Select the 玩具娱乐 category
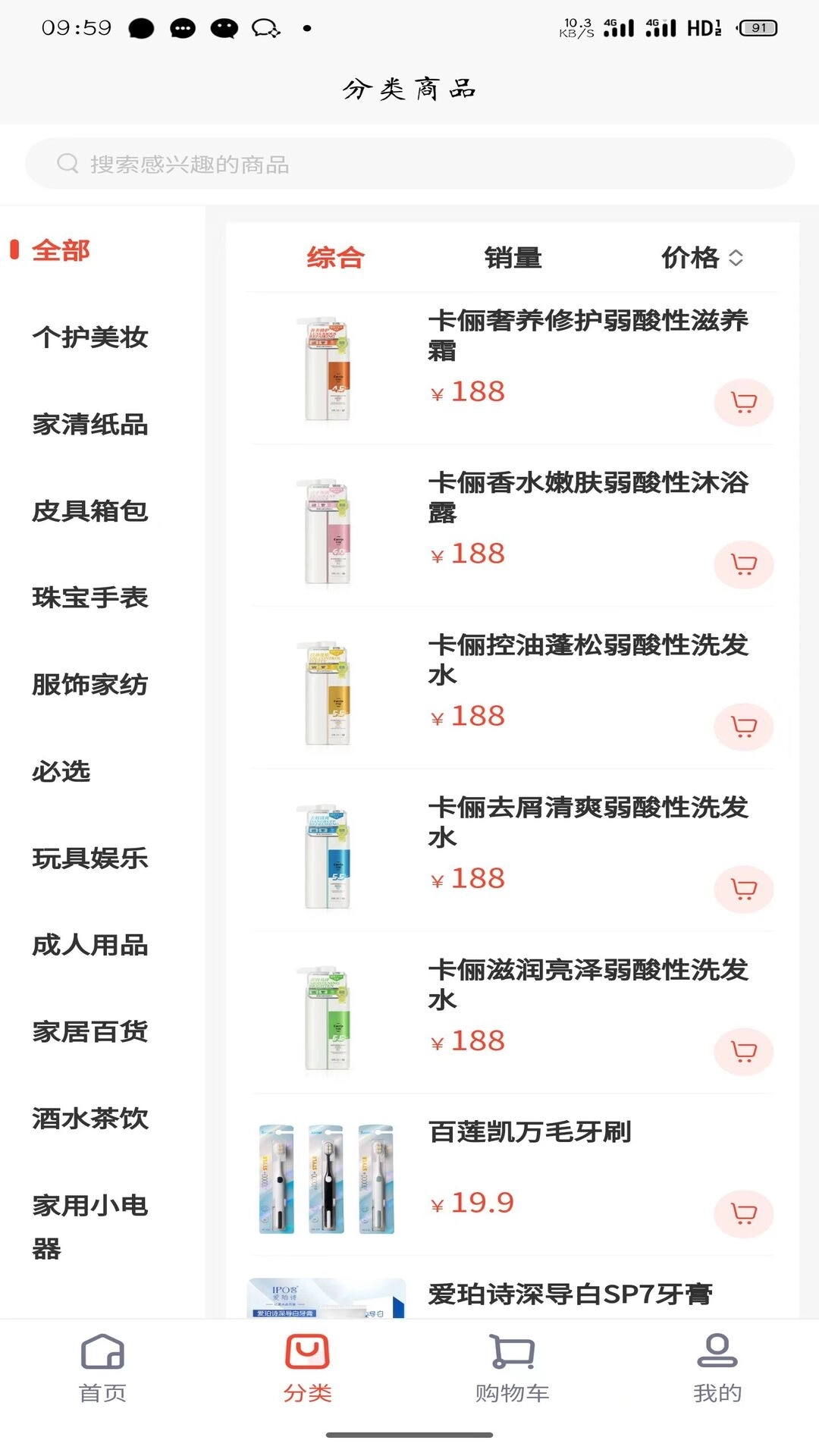Image resolution: width=819 pixels, height=1456 pixels. pos(89,858)
